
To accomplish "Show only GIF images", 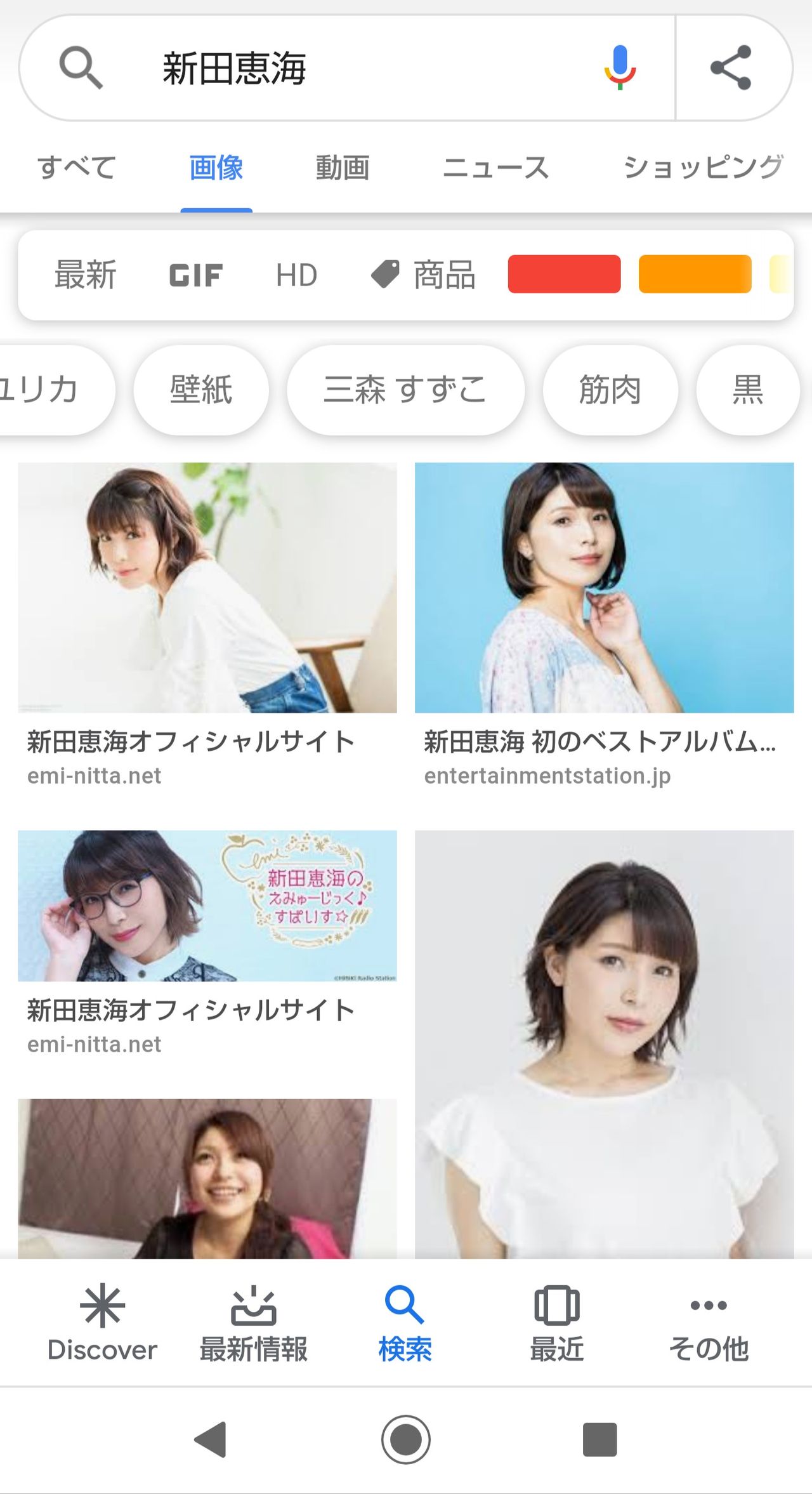I will (196, 275).
